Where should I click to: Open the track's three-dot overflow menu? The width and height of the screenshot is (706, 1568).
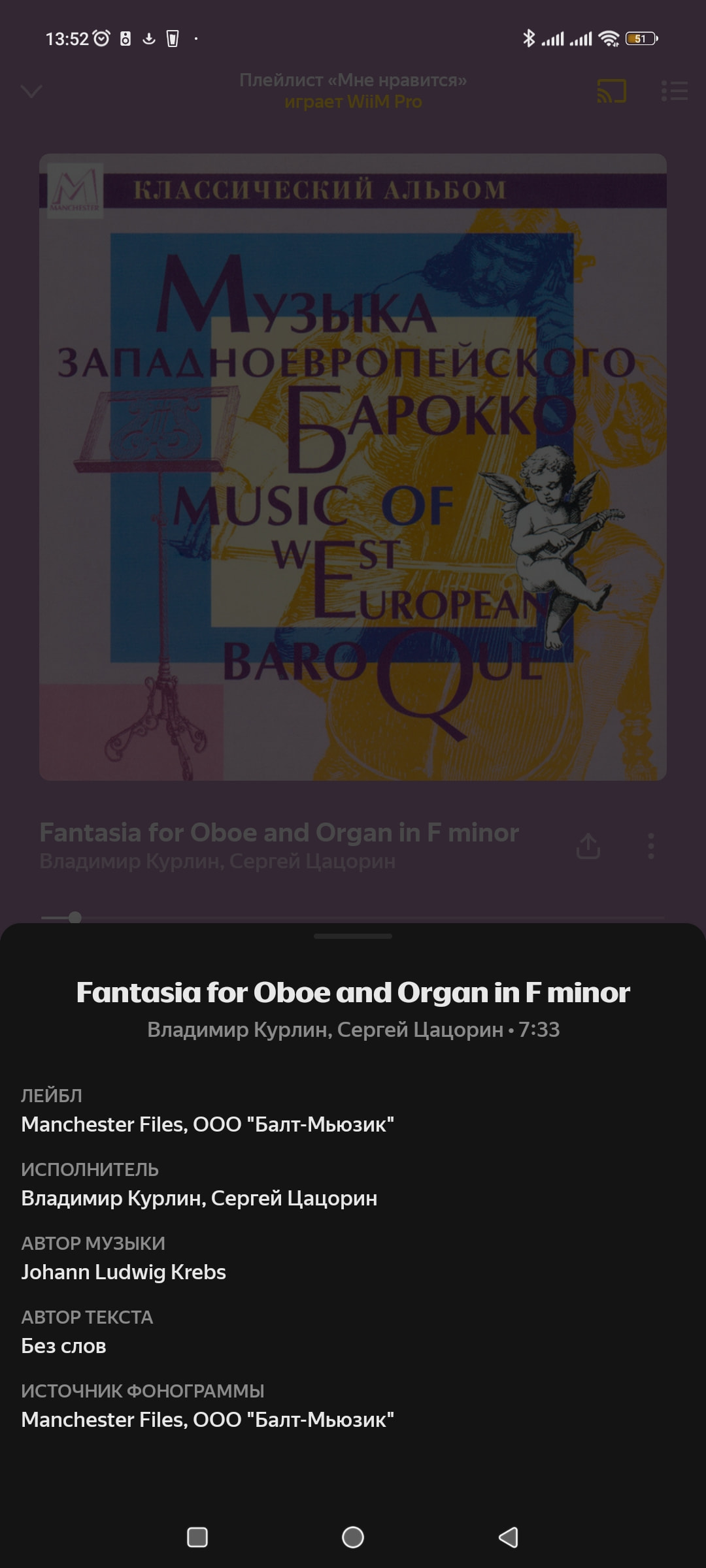click(650, 846)
